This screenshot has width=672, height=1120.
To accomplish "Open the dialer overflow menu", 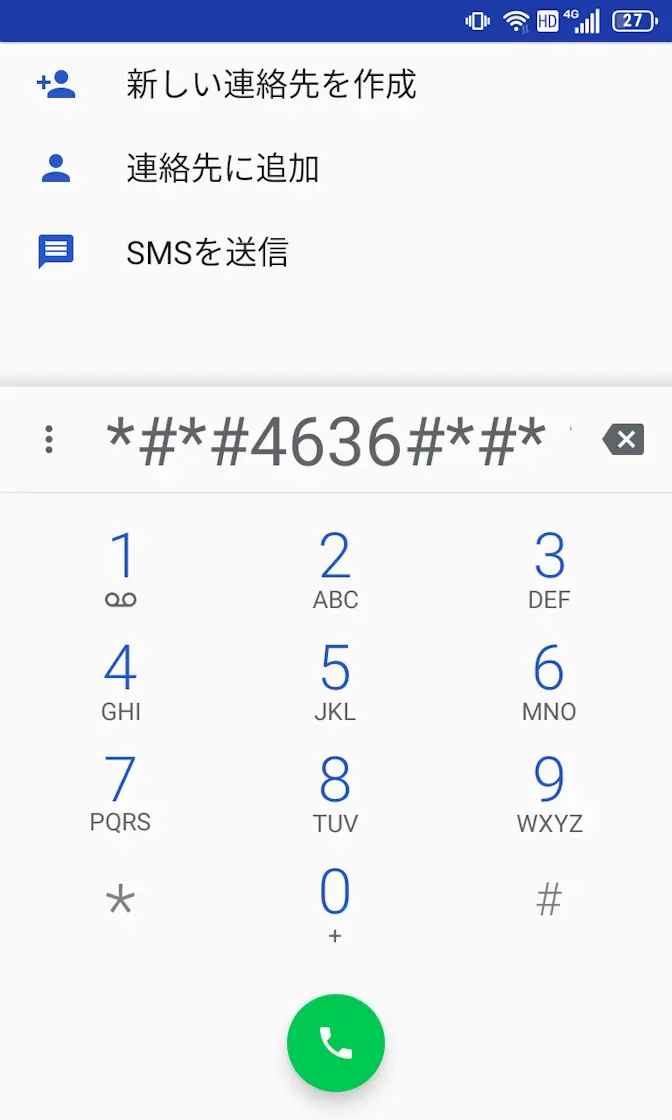I will (x=49, y=440).
